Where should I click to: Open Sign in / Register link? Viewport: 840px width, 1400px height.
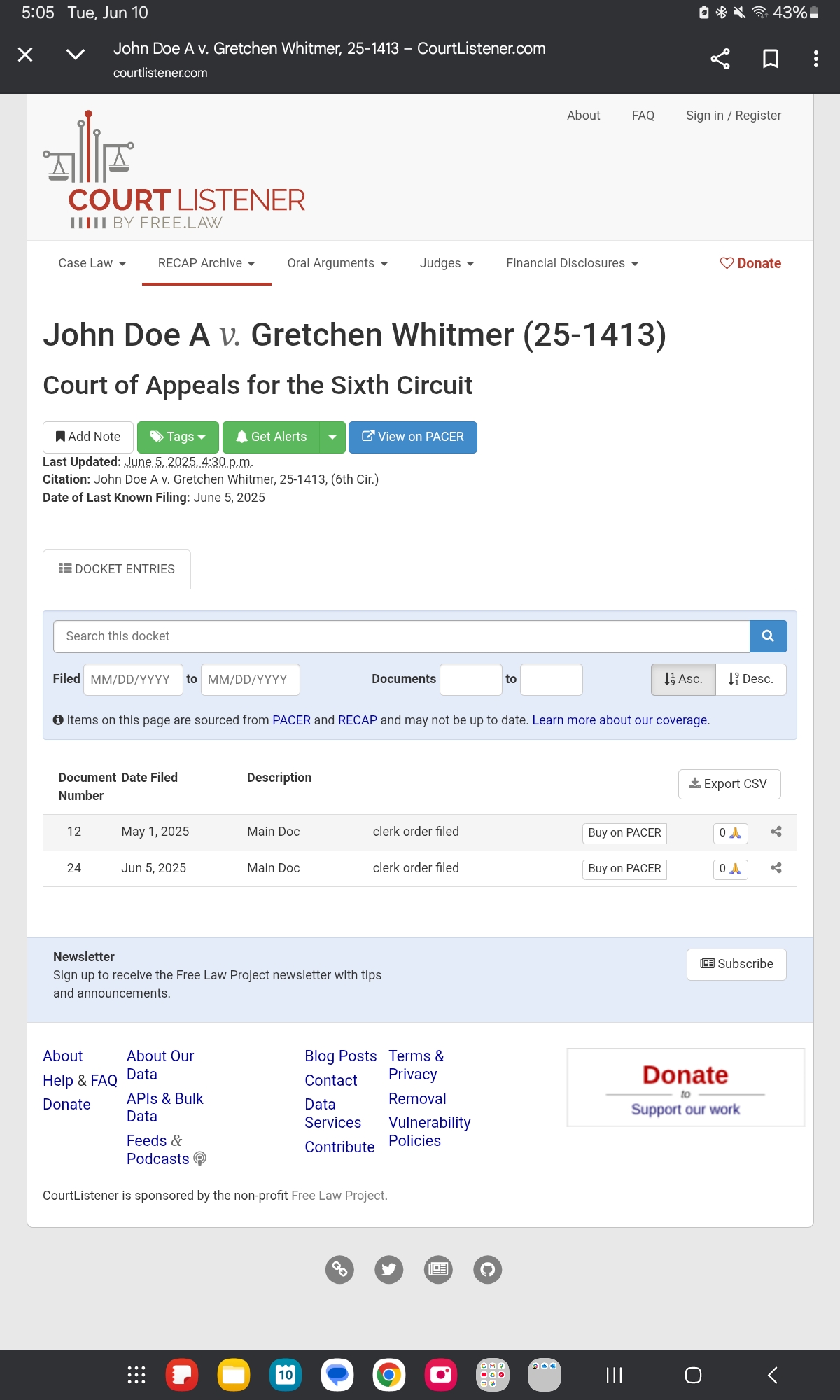tap(733, 115)
